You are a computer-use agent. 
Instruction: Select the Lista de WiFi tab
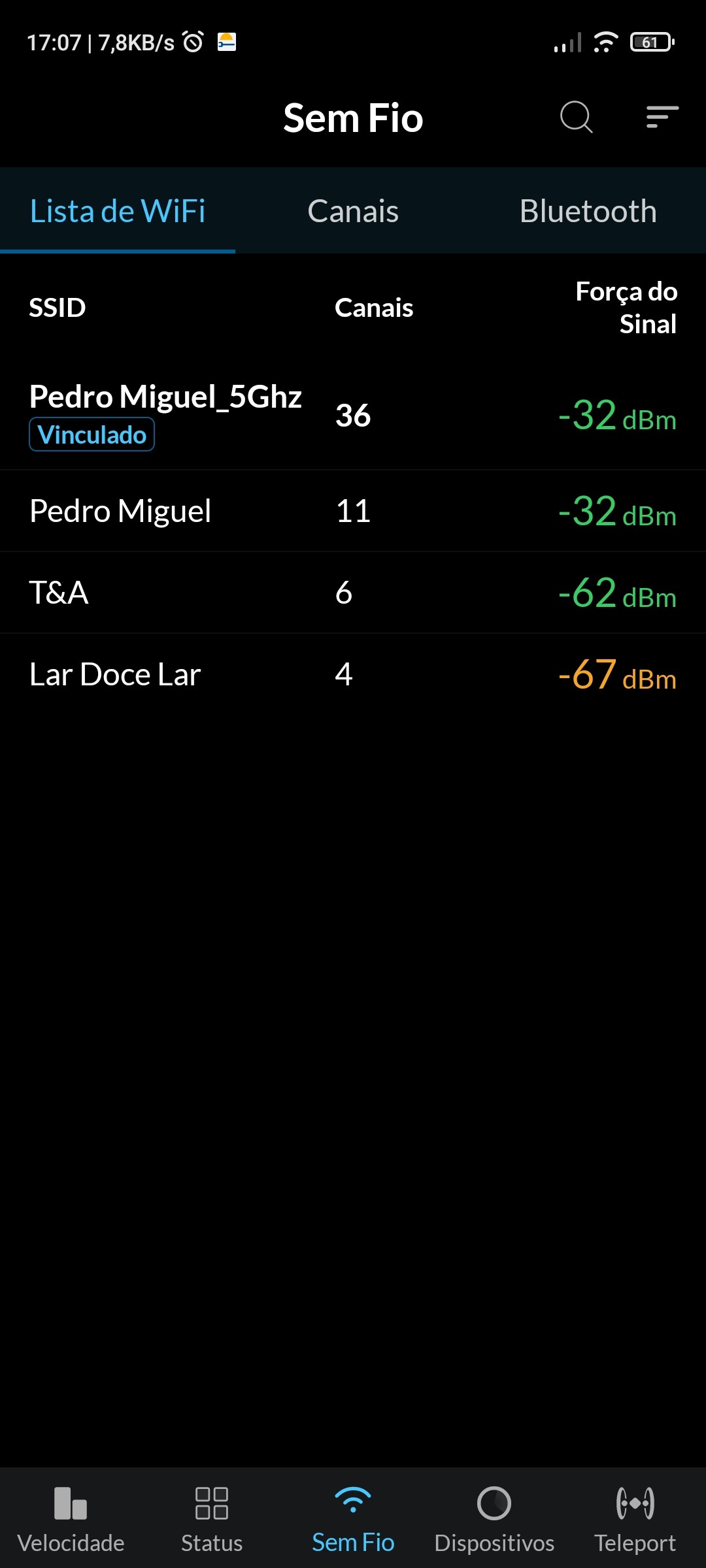coord(118,211)
